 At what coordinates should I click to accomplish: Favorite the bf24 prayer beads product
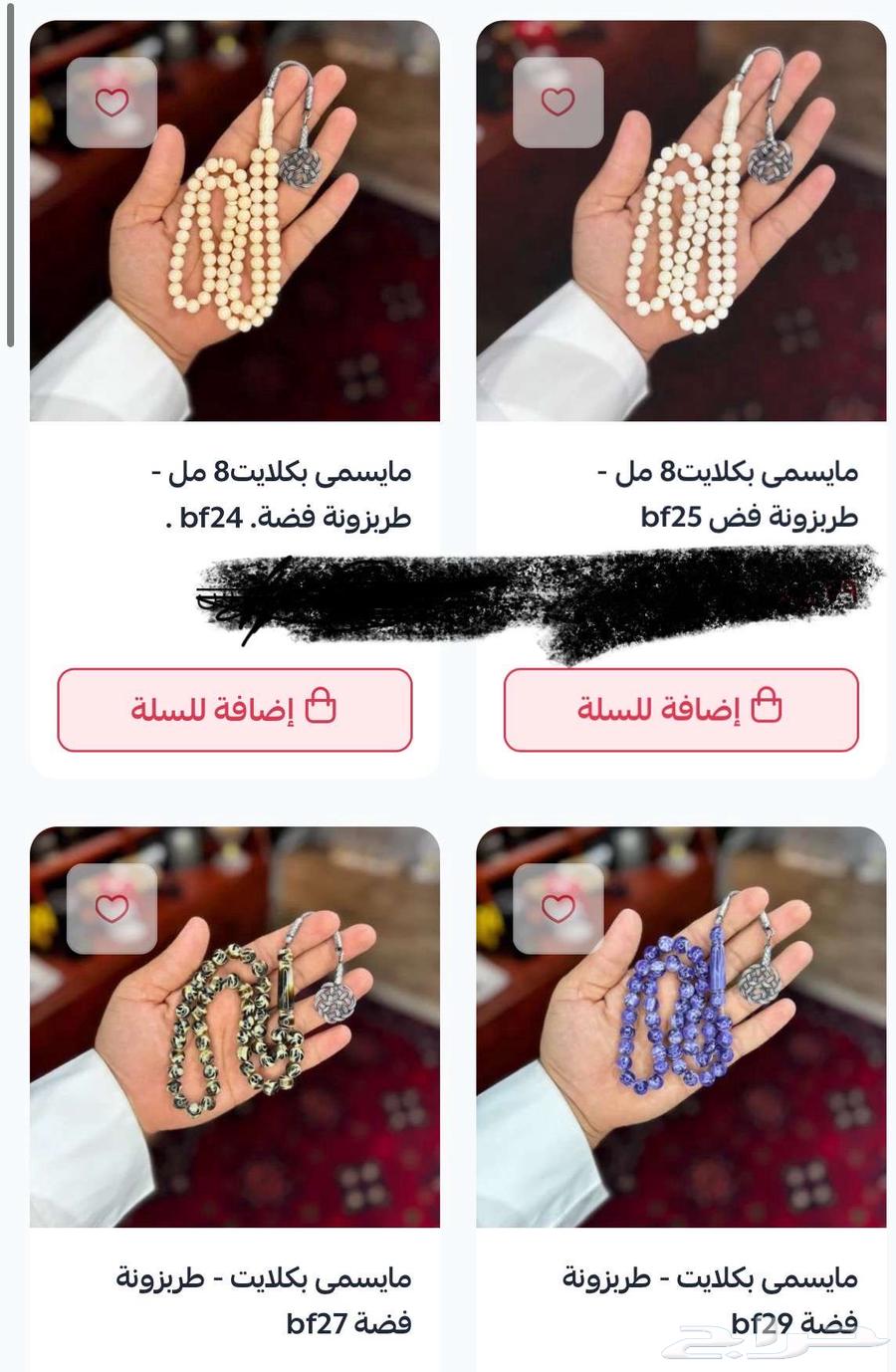[112, 103]
